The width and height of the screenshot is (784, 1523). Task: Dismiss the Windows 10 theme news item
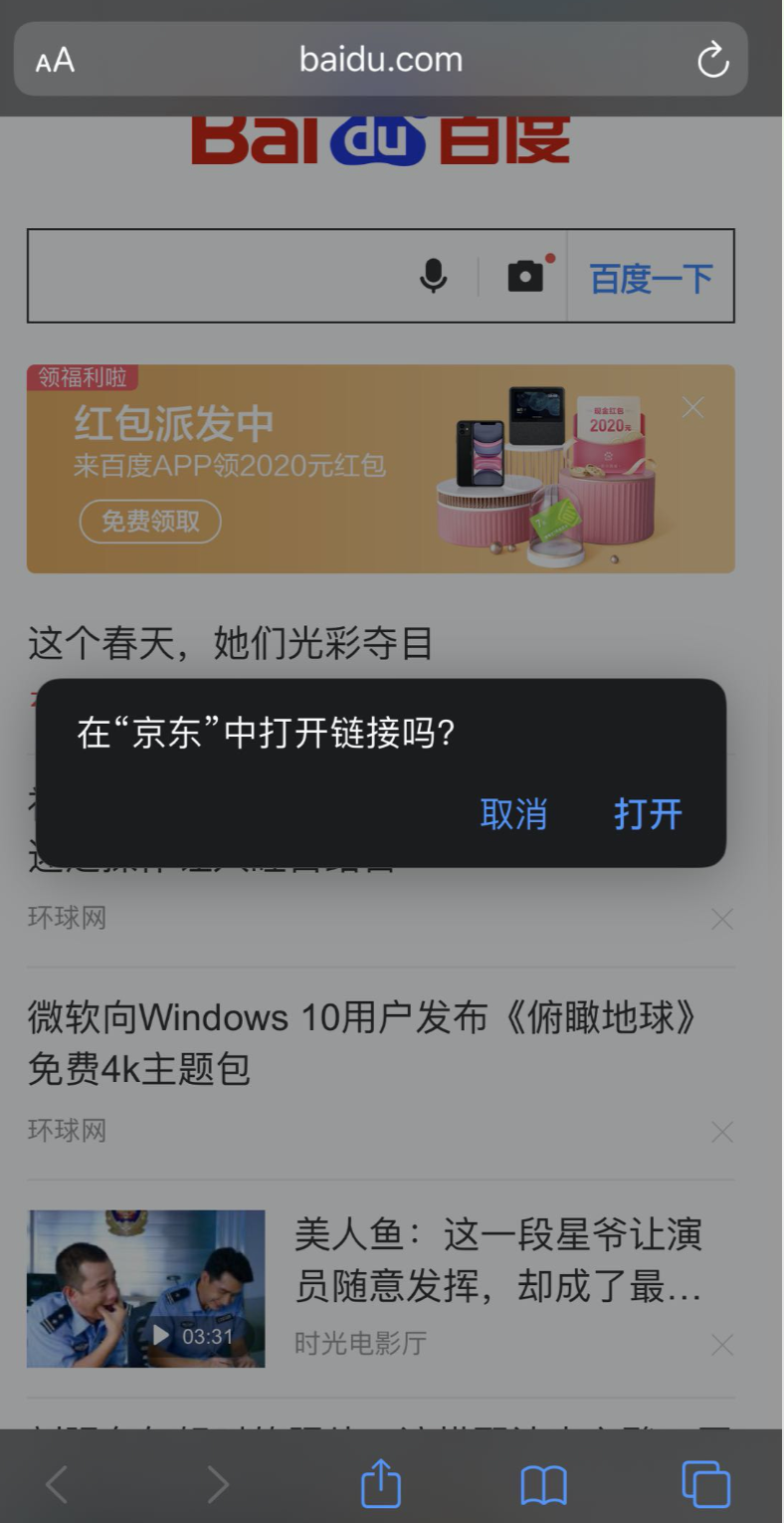[x=722, y=1132]
